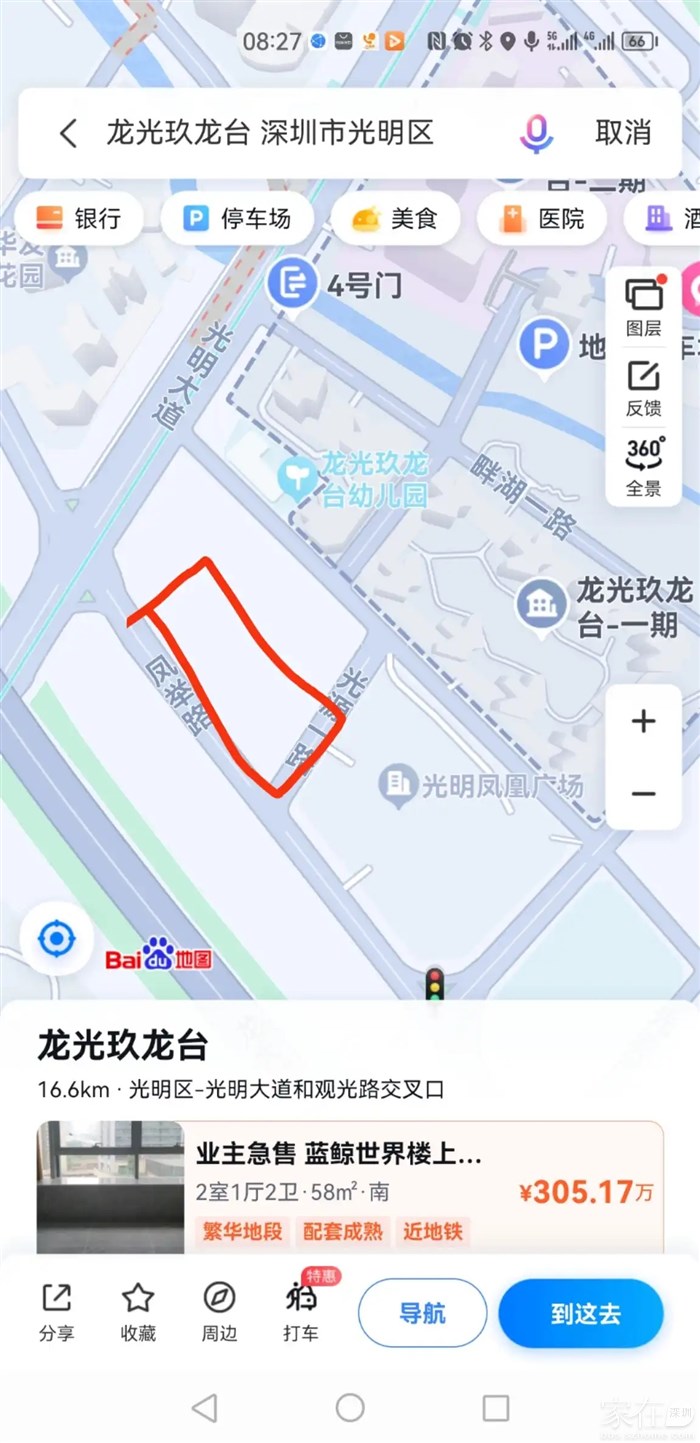Save the place with 收藏
This screenshot has width=700, height=1443.
click(x=138, y=1312)
